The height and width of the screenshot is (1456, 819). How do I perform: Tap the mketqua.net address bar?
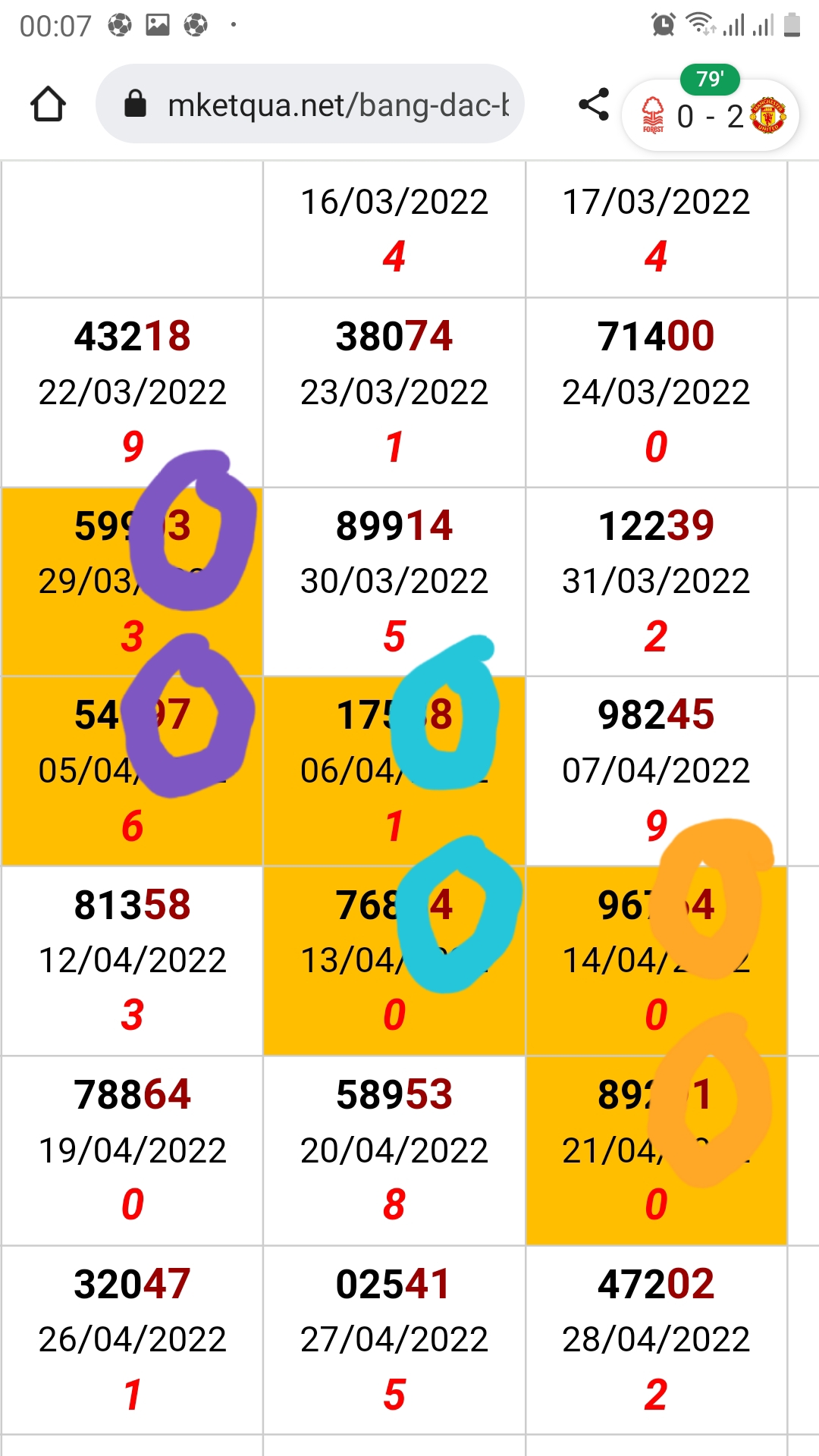(x=310, y=104)
